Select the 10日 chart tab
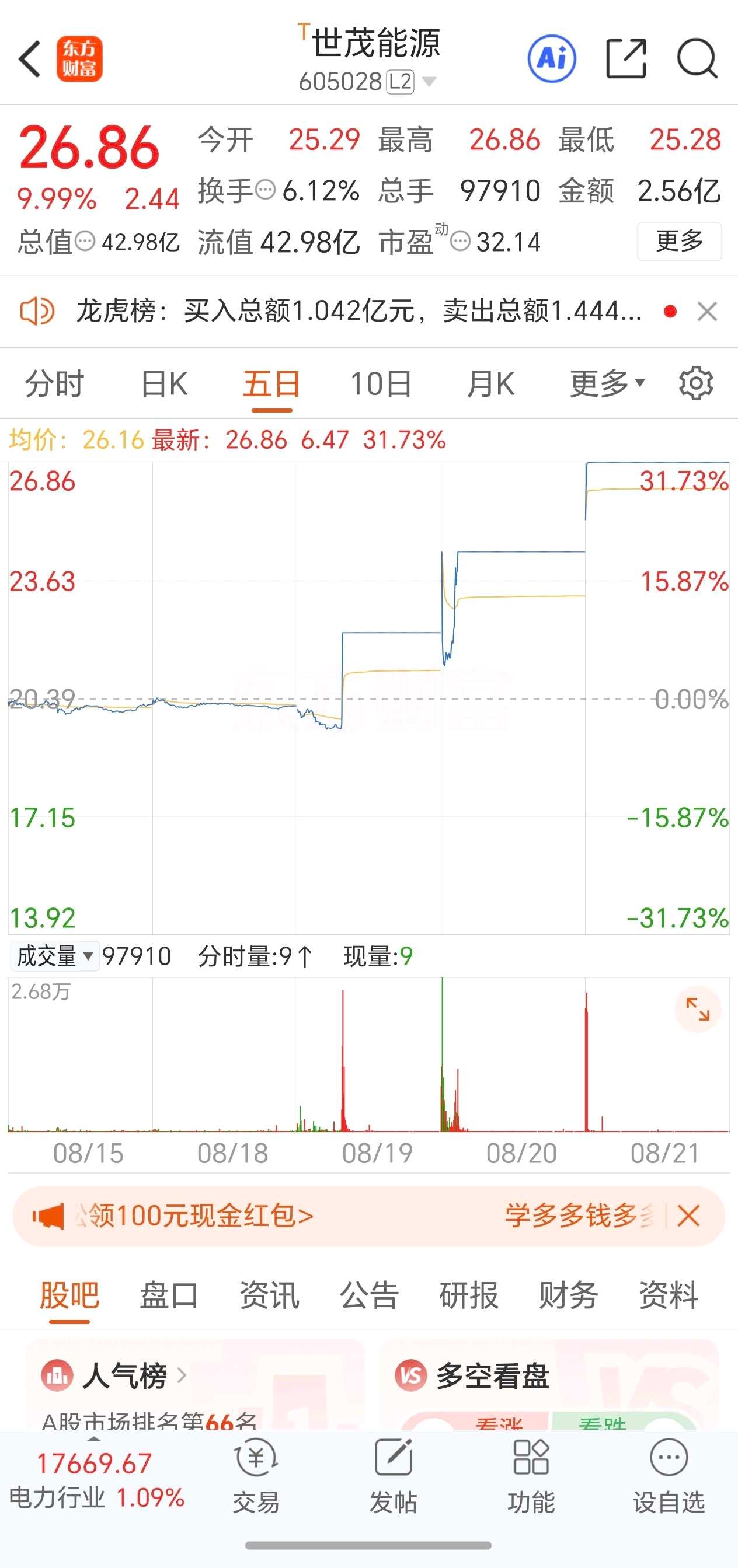Viewport: 738px width, 1568px height. [381, 384]
